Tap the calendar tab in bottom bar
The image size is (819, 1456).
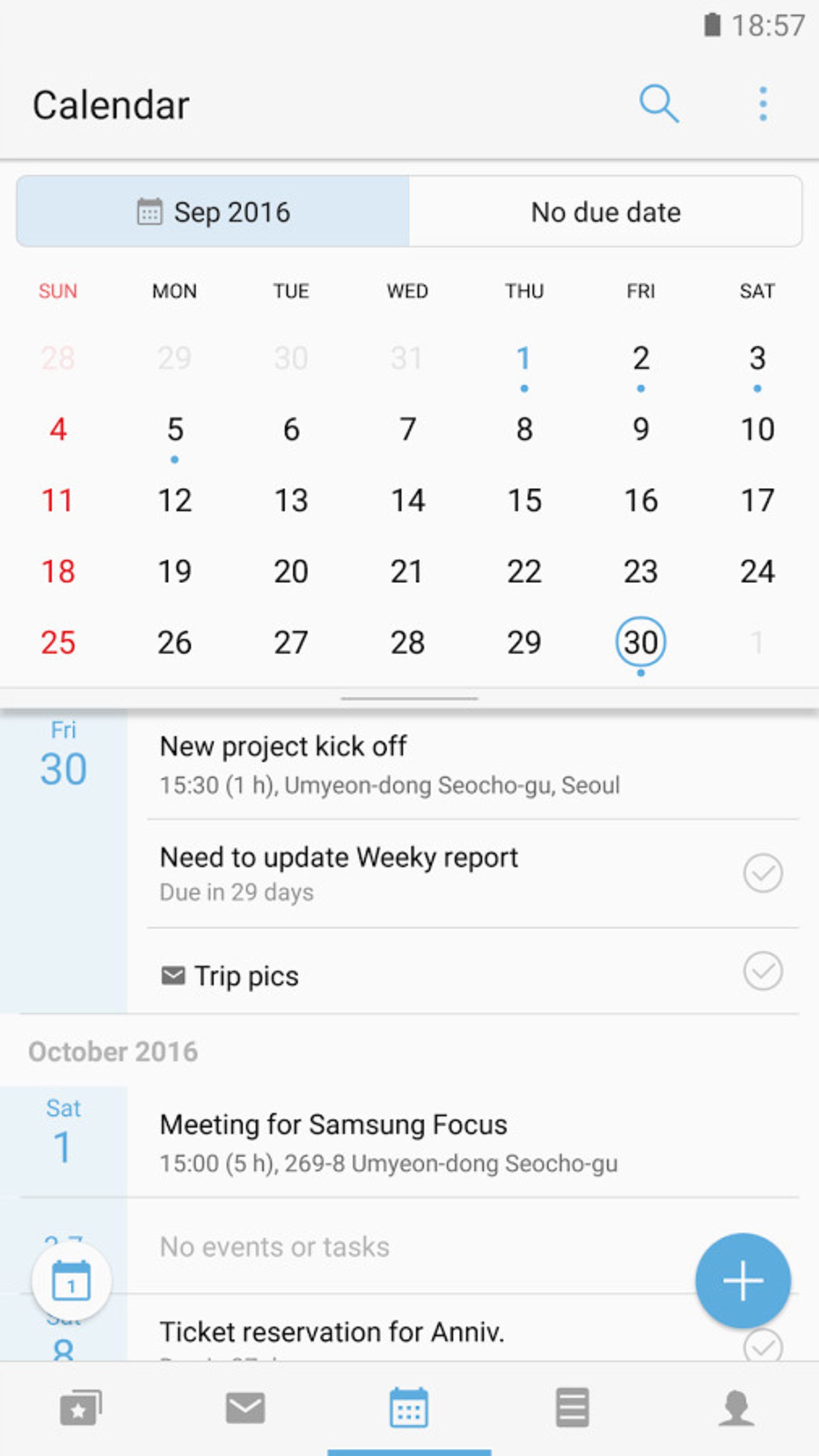pos(409,1407)
